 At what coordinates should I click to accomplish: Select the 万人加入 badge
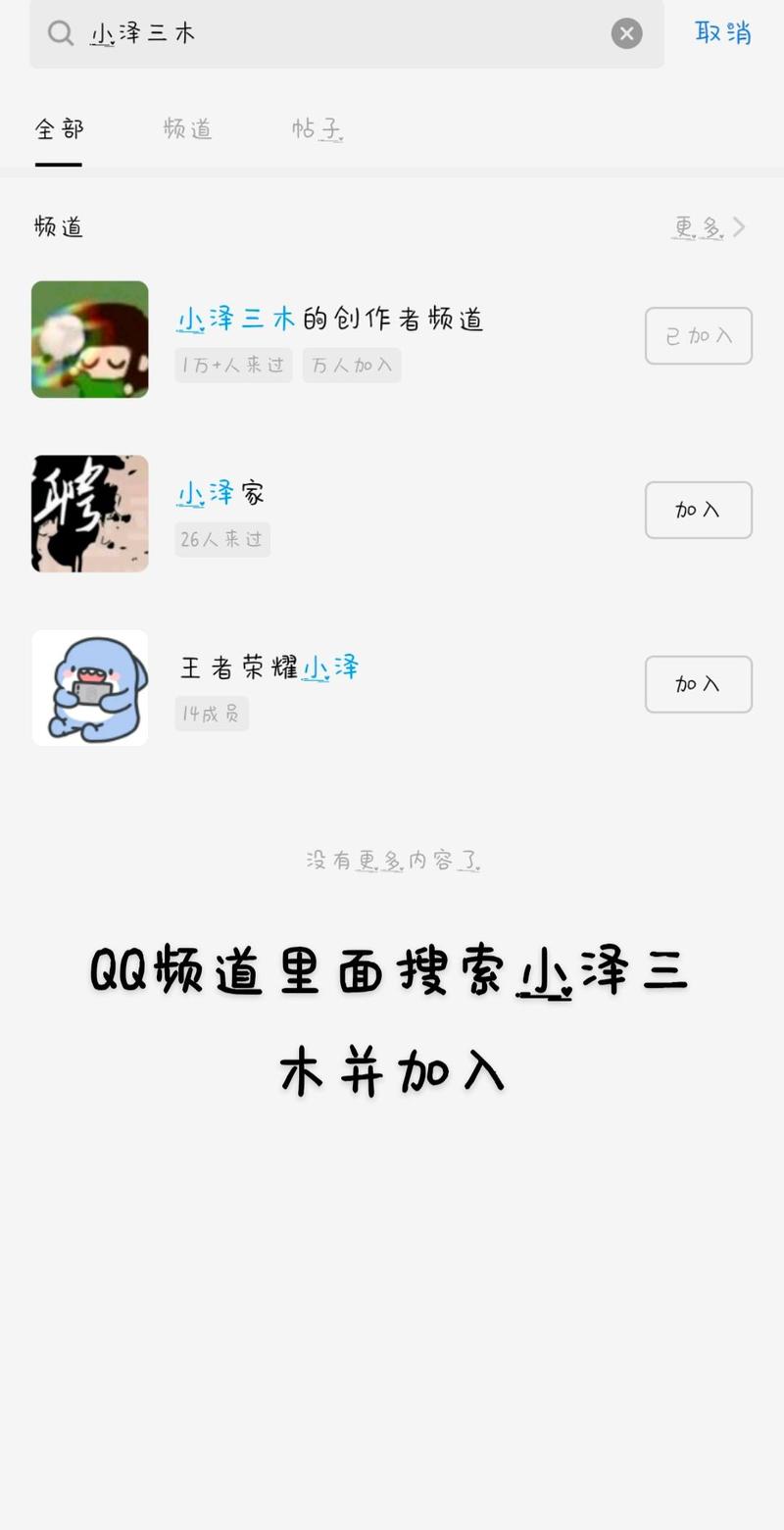pos(351,366)
